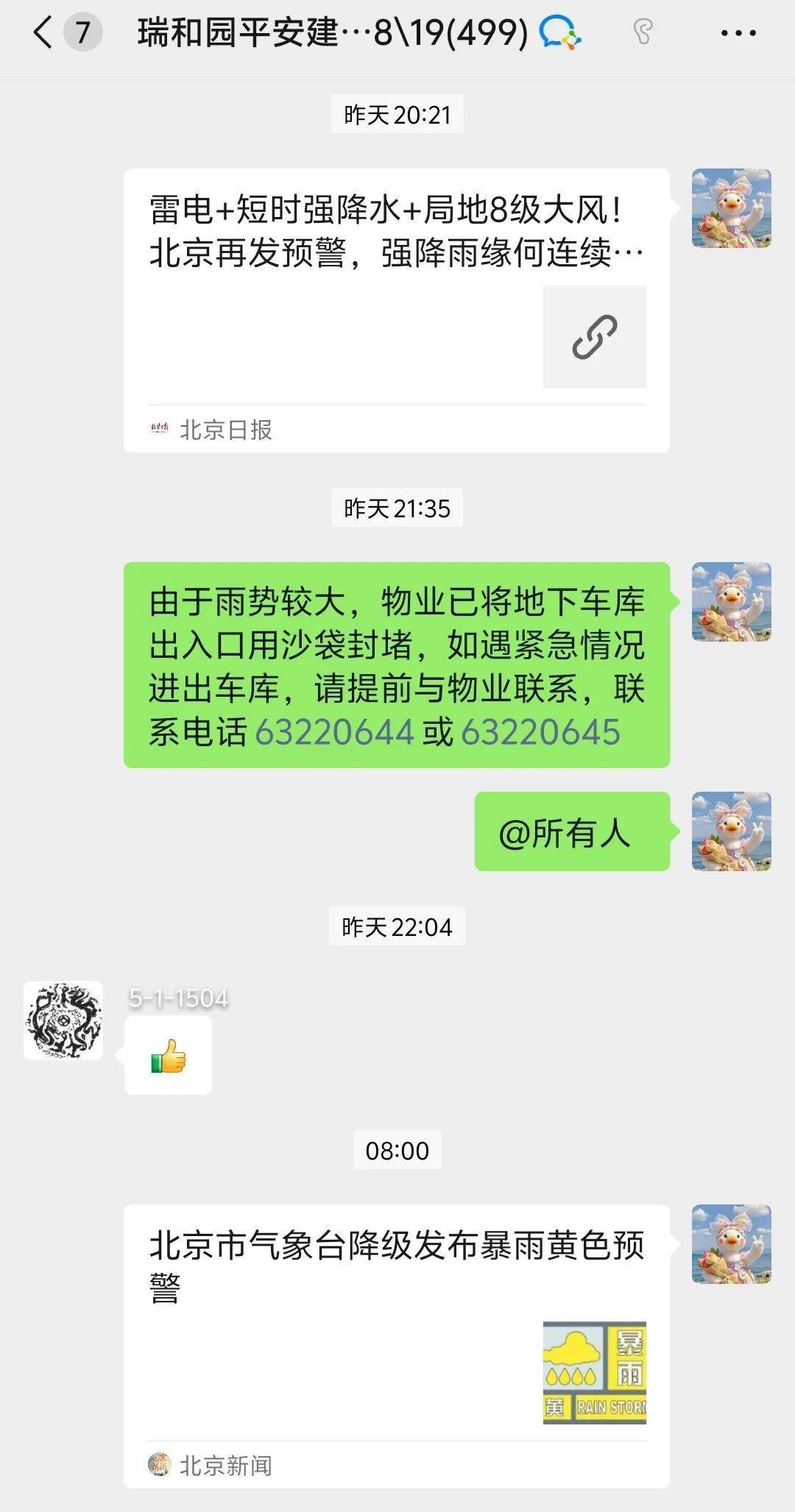Tap the thumbs-up message from 5-1-1504

click(x=169, y=1056)
